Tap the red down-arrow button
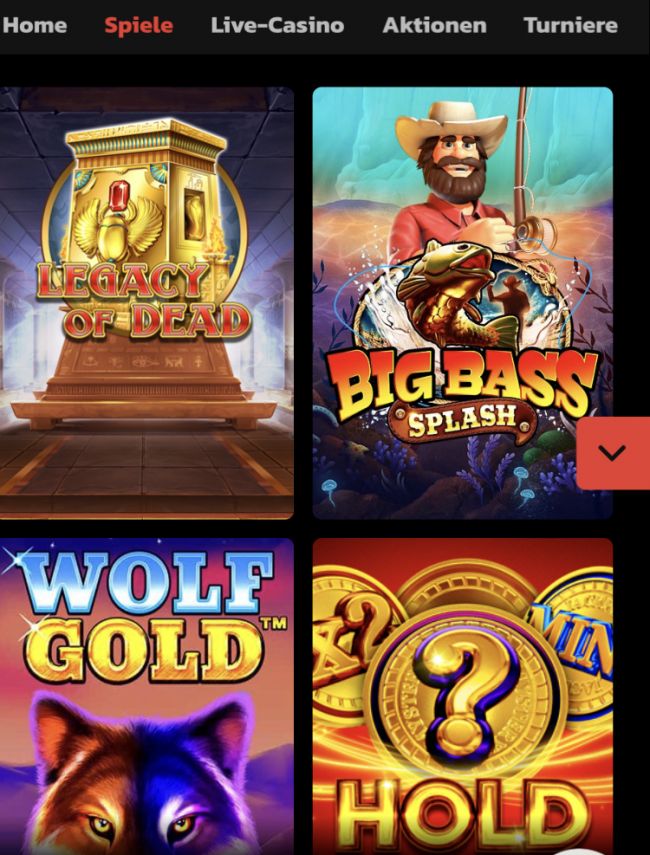Viewport: 650px width, 855px height. click(612, 453)
